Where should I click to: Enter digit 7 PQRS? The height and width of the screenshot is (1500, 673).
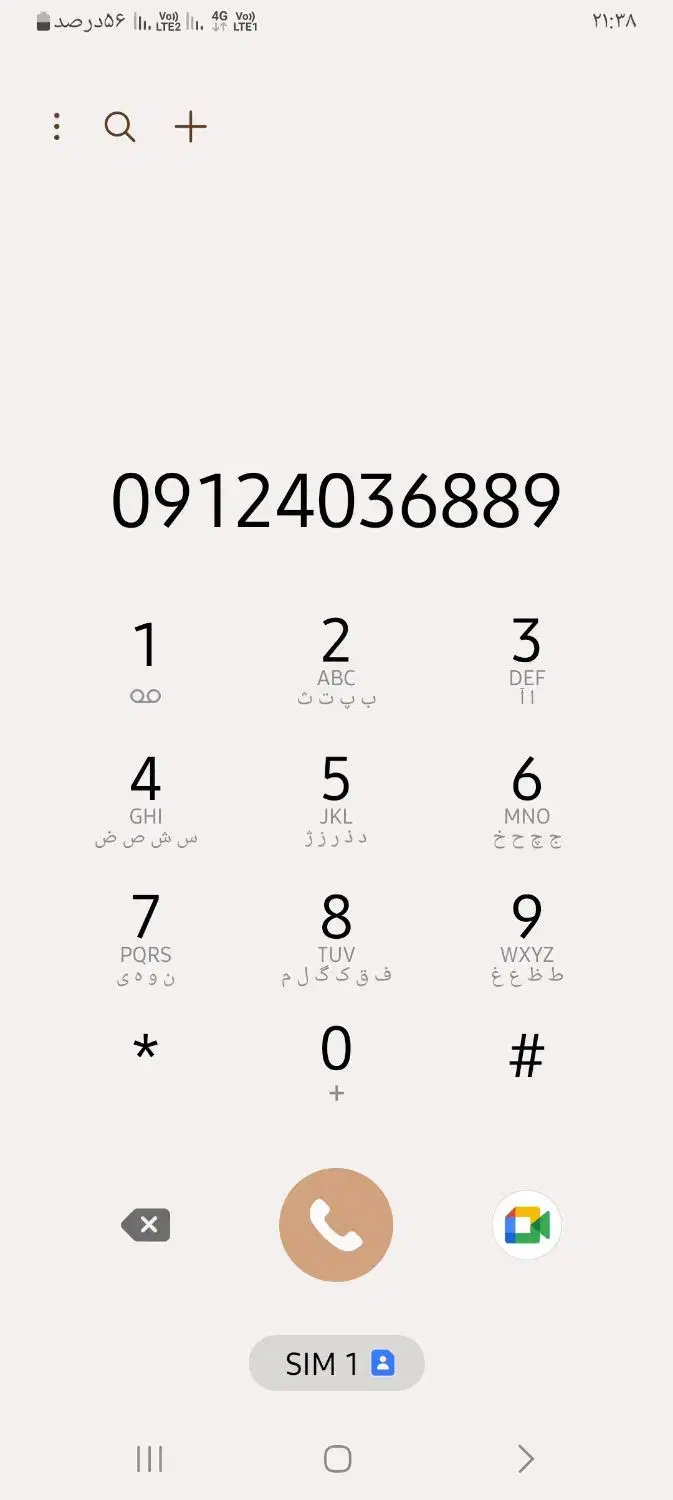[146, 936]
